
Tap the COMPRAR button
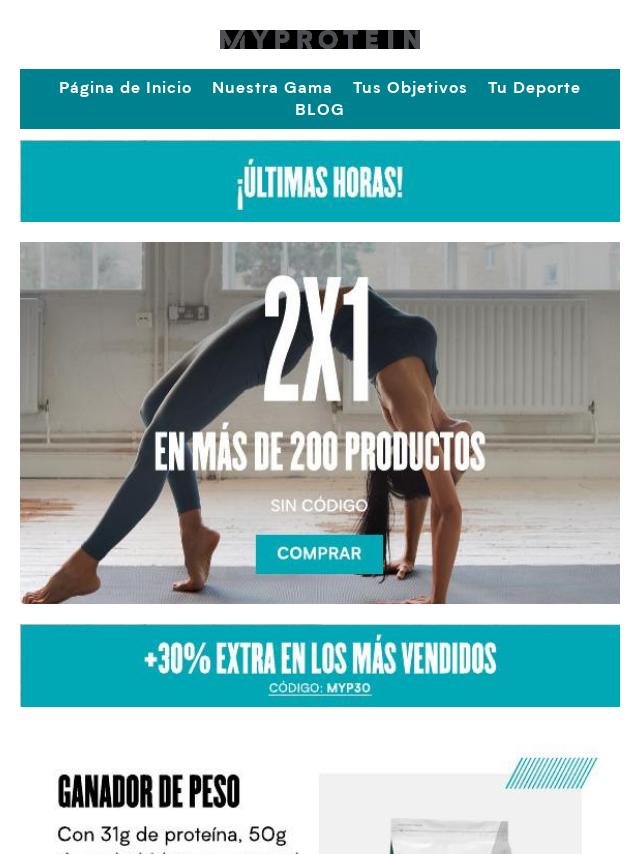319,554
